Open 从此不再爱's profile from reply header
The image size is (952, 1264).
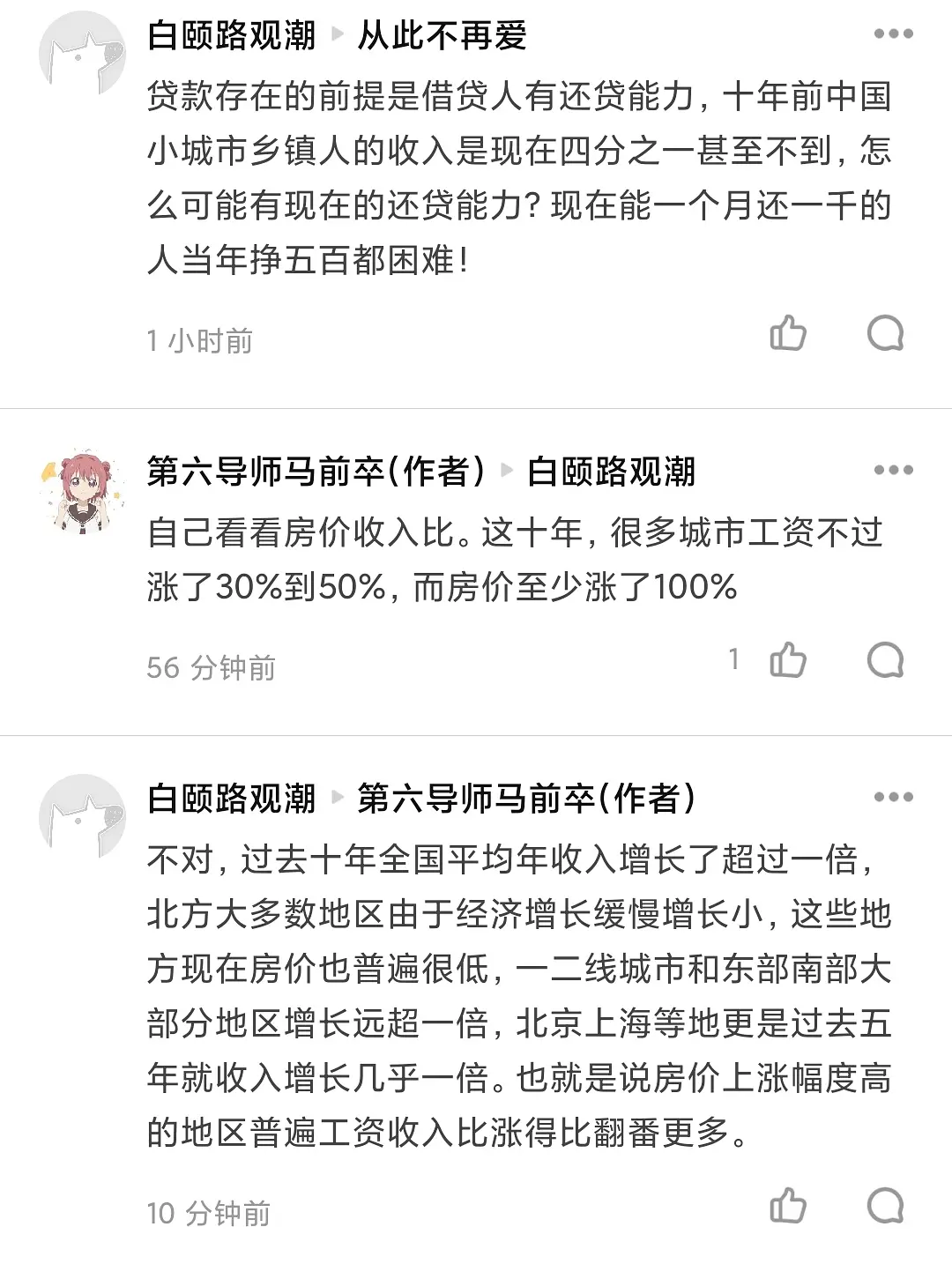coord(442,36)
